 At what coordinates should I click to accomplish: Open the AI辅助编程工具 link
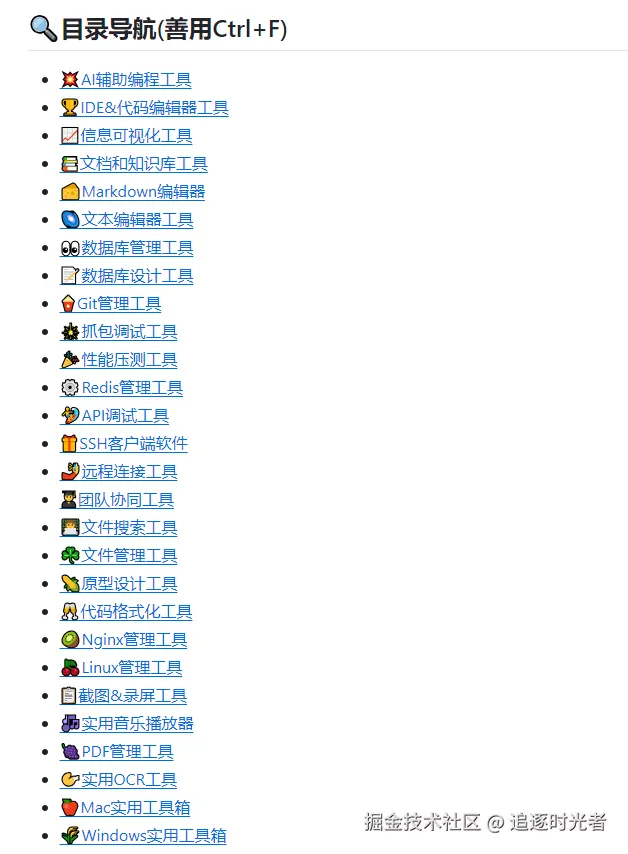click(x=135, y=80)
